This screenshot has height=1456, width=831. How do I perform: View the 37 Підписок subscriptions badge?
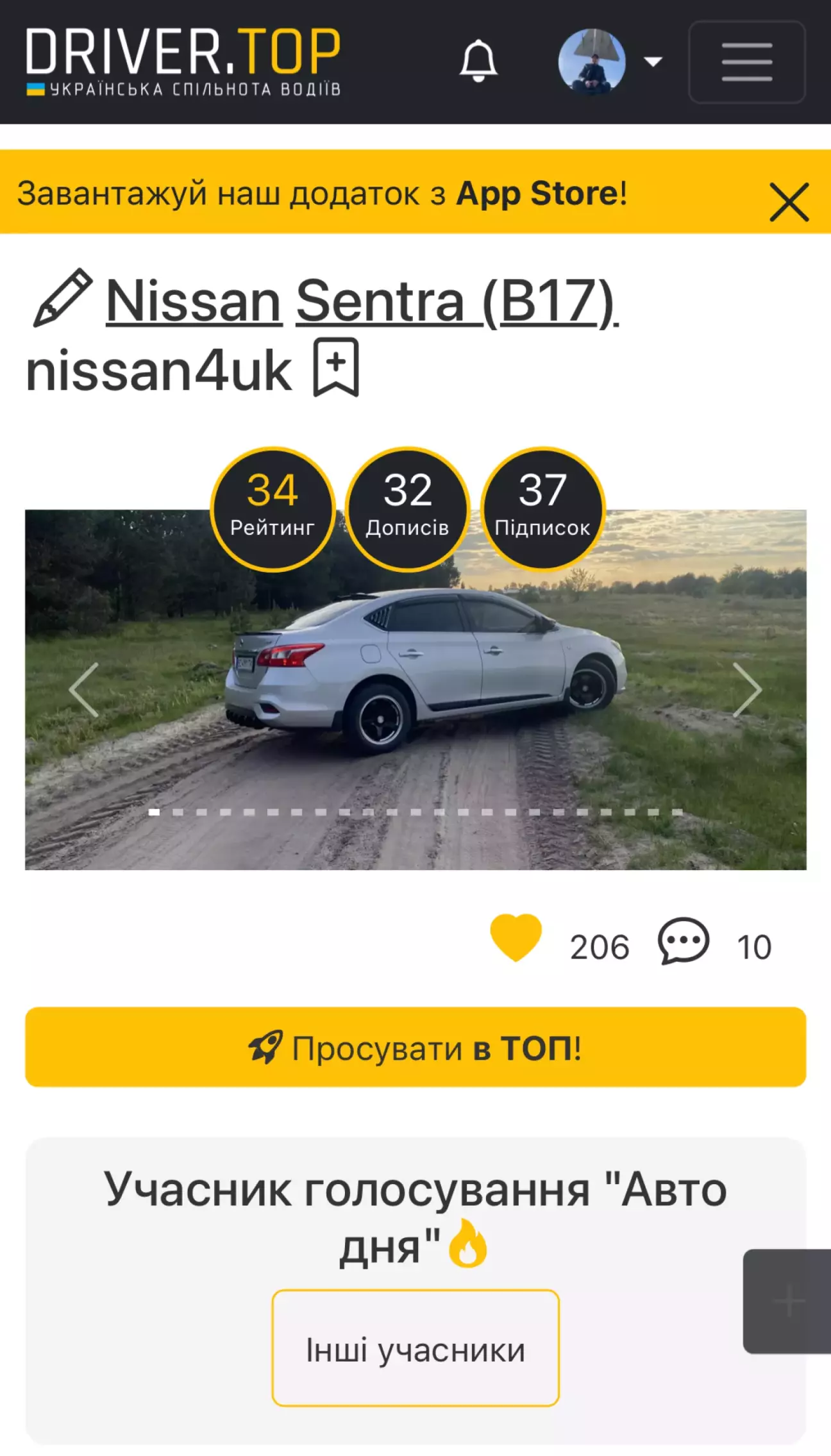coord(542,509)
